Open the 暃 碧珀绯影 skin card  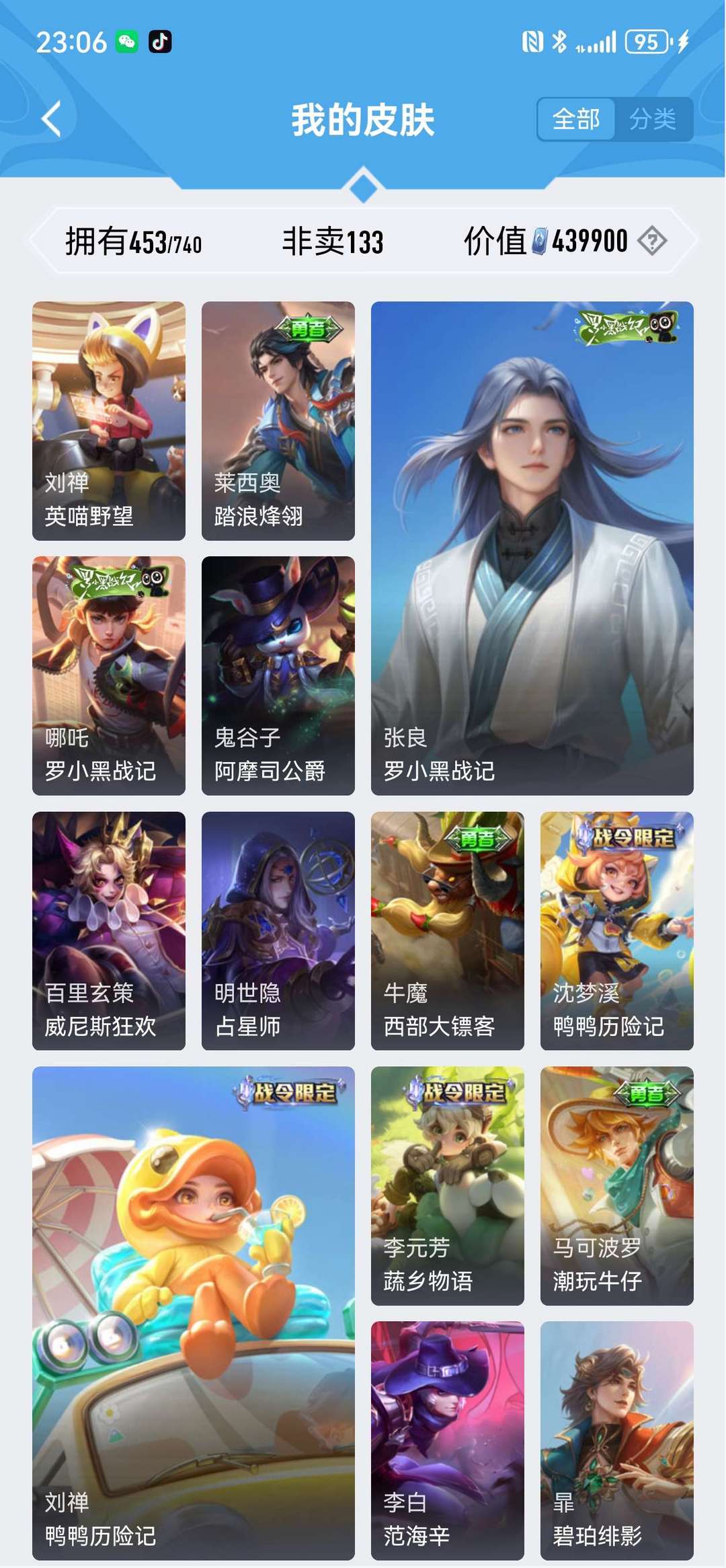[x=616, y=1440]
